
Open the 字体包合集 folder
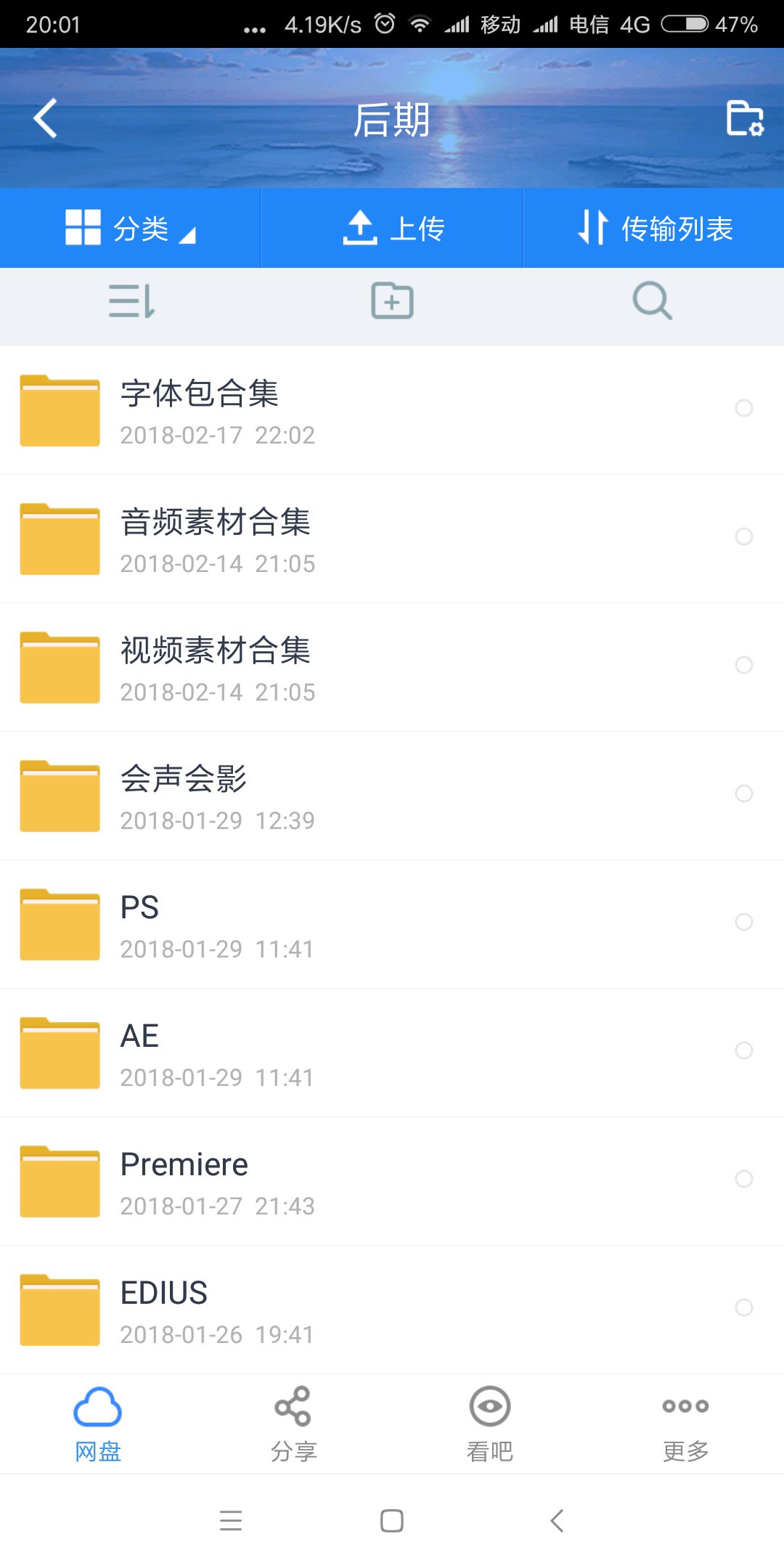pos(290,410)
